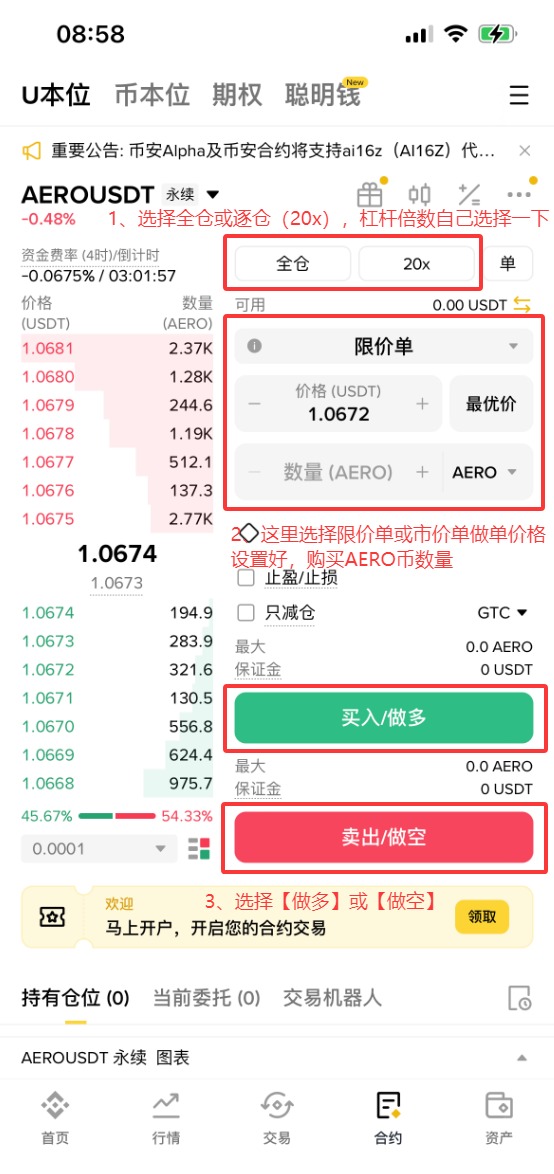This screenshot has height=1174, width=554.
Task: Check the 只减仓 reduce-only checkbox
Action: [246, 613]
